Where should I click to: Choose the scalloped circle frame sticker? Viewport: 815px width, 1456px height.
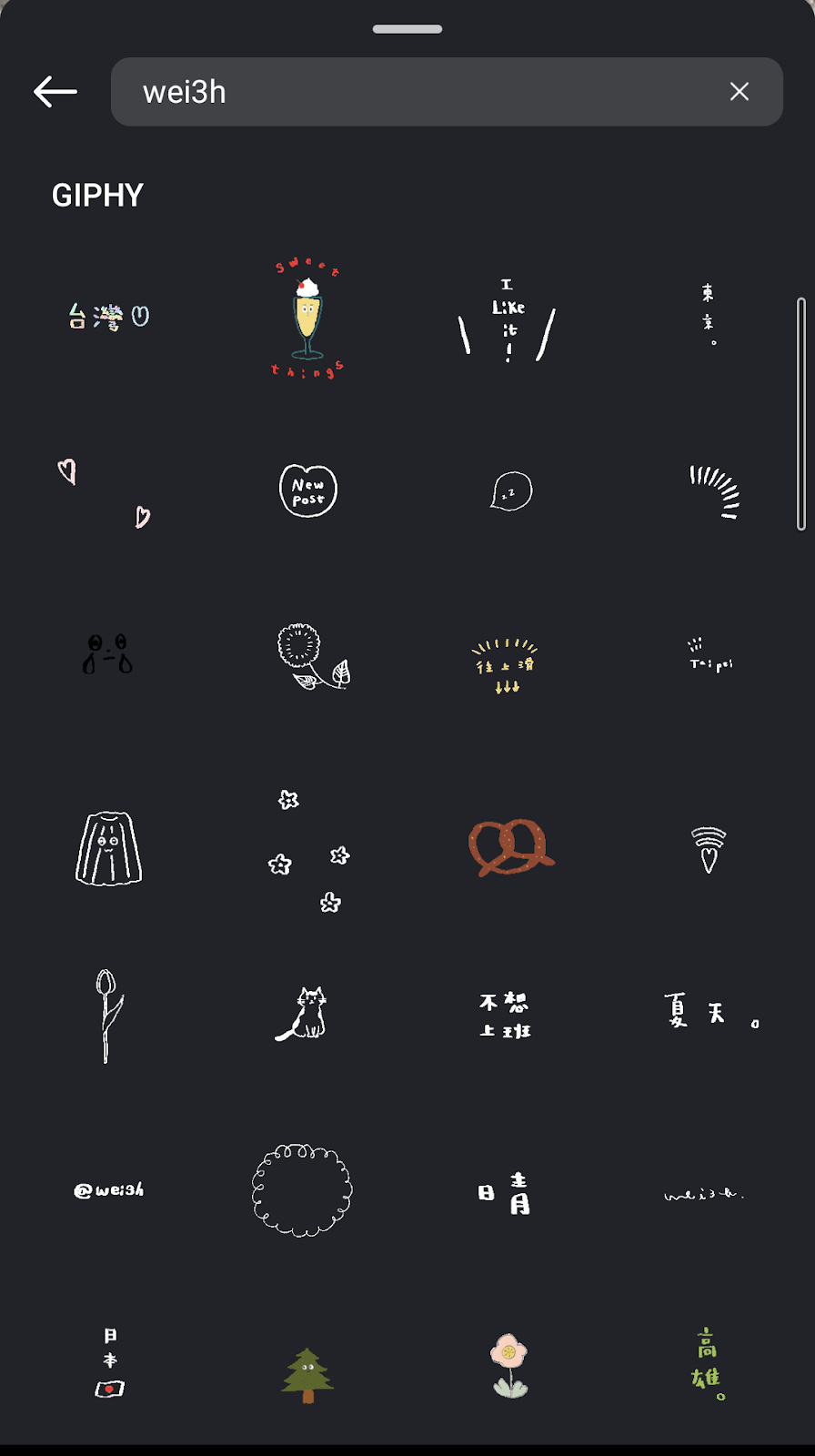coord(301,1190)
